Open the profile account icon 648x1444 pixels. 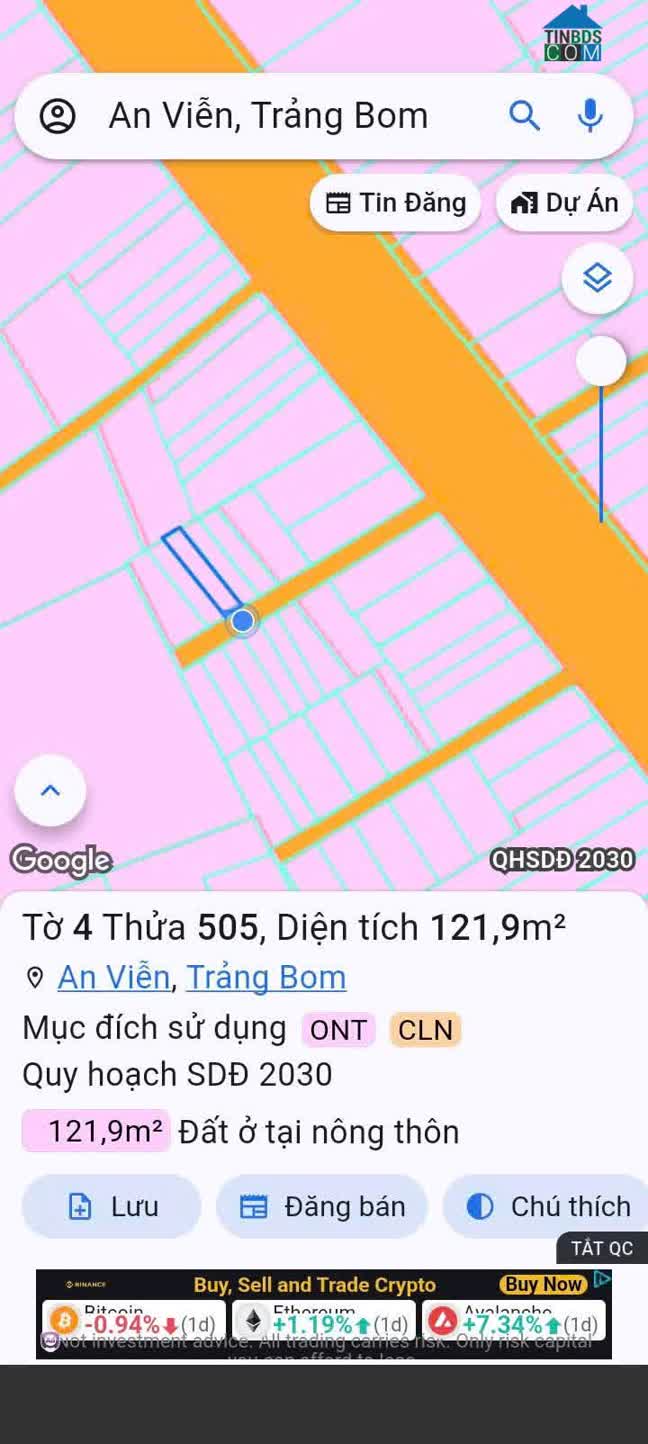(58, 116)
